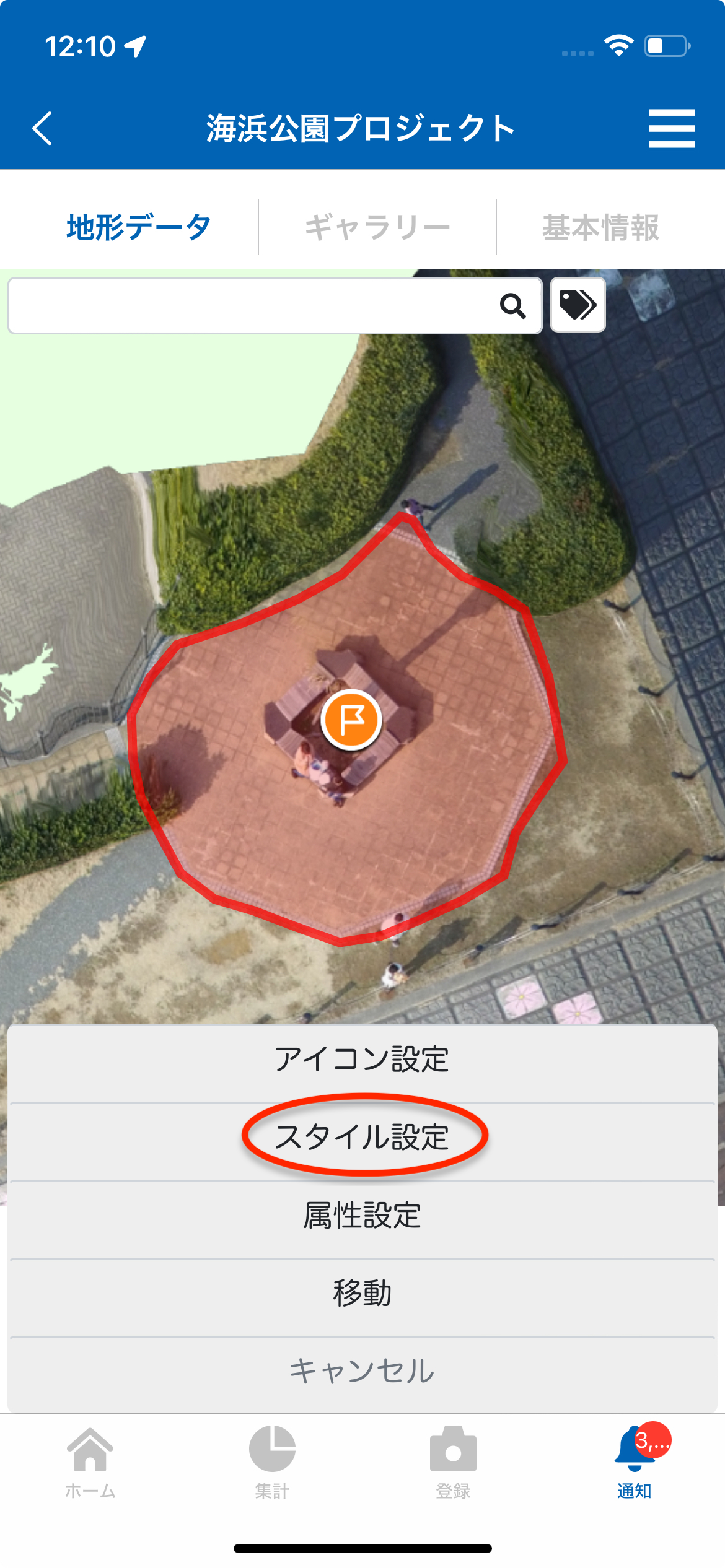Tap the magnifier search icon

(x=513, y=305)
